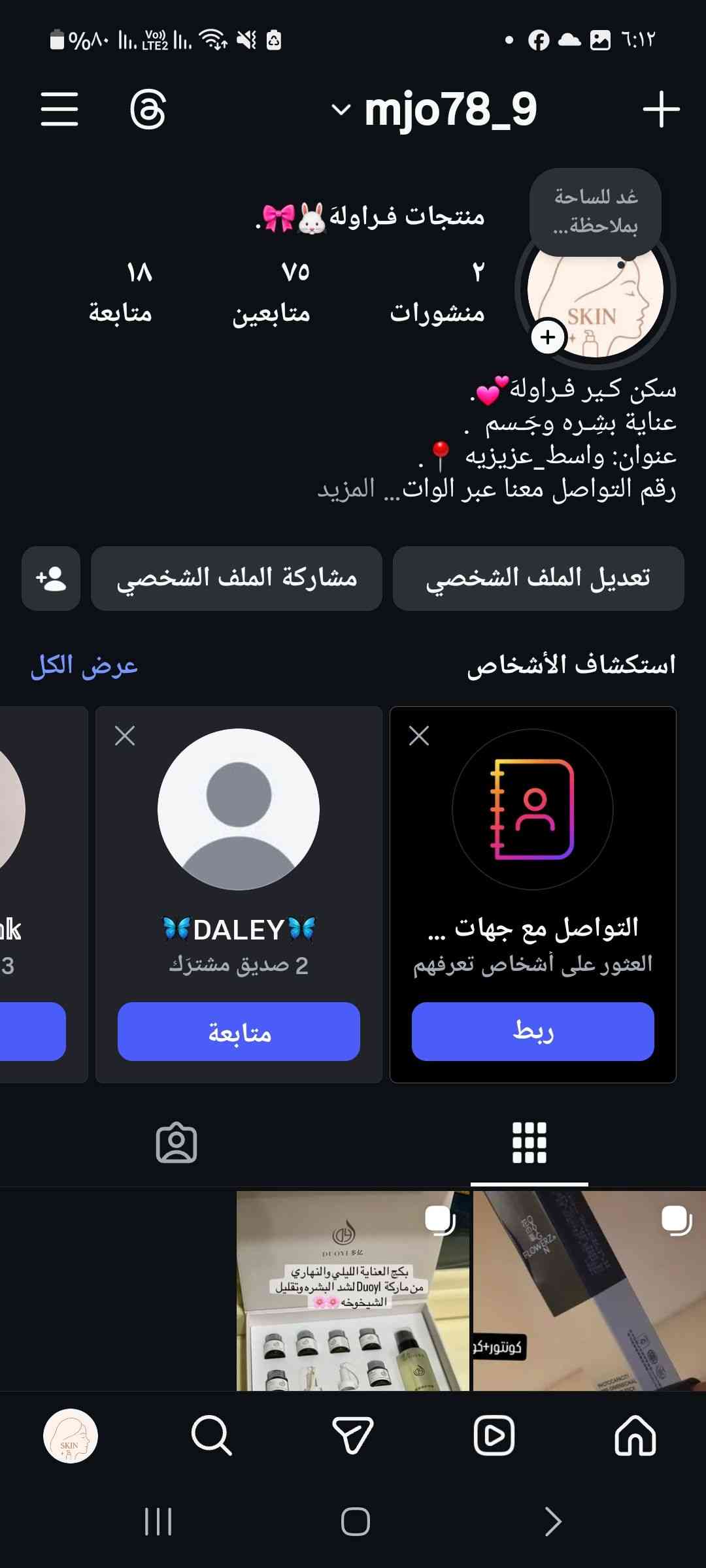The height and width of the screenshot is (1568, 706).
Task: Tap مشاركة الملف الشخصي button
Action: [x=237, y=578]
